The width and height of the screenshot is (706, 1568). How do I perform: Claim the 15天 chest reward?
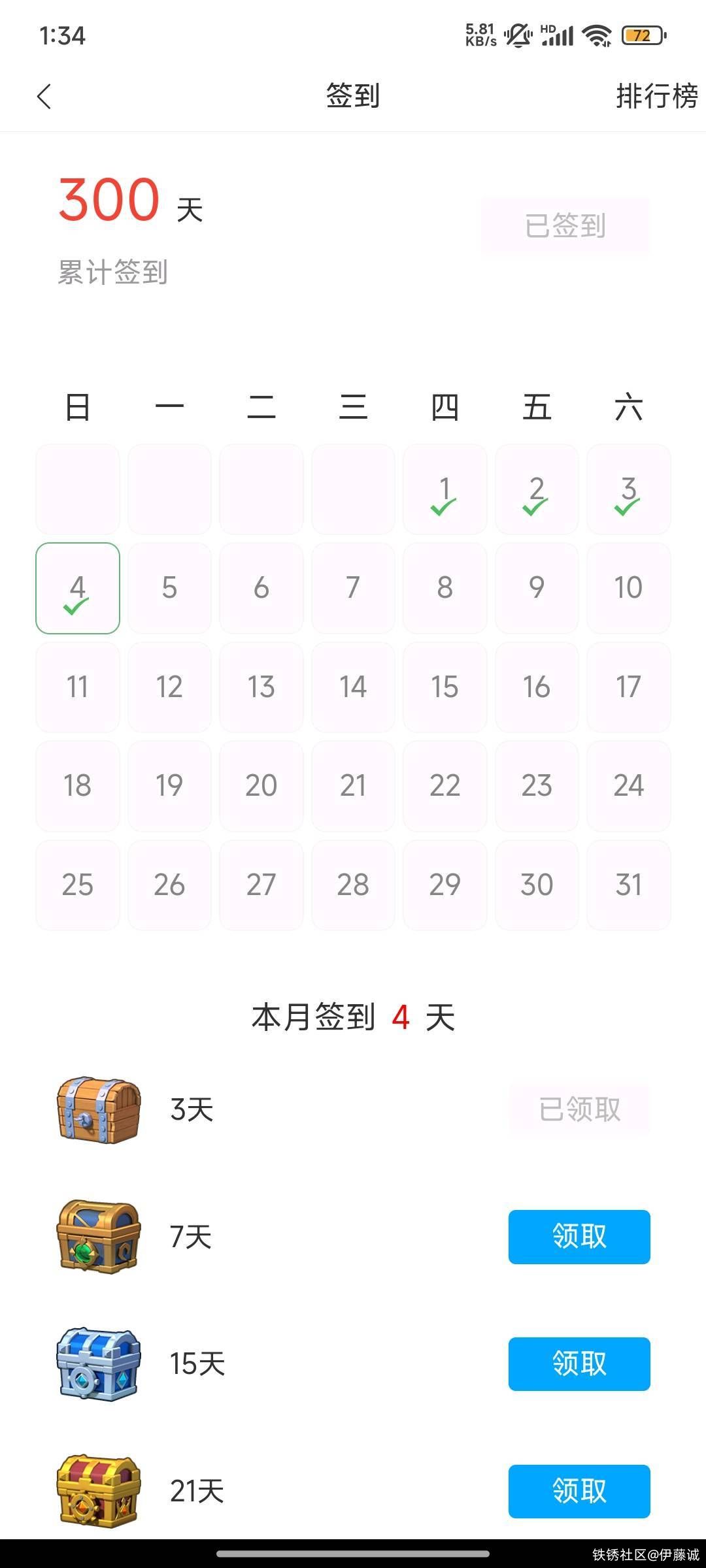[x=579, y=1364]
